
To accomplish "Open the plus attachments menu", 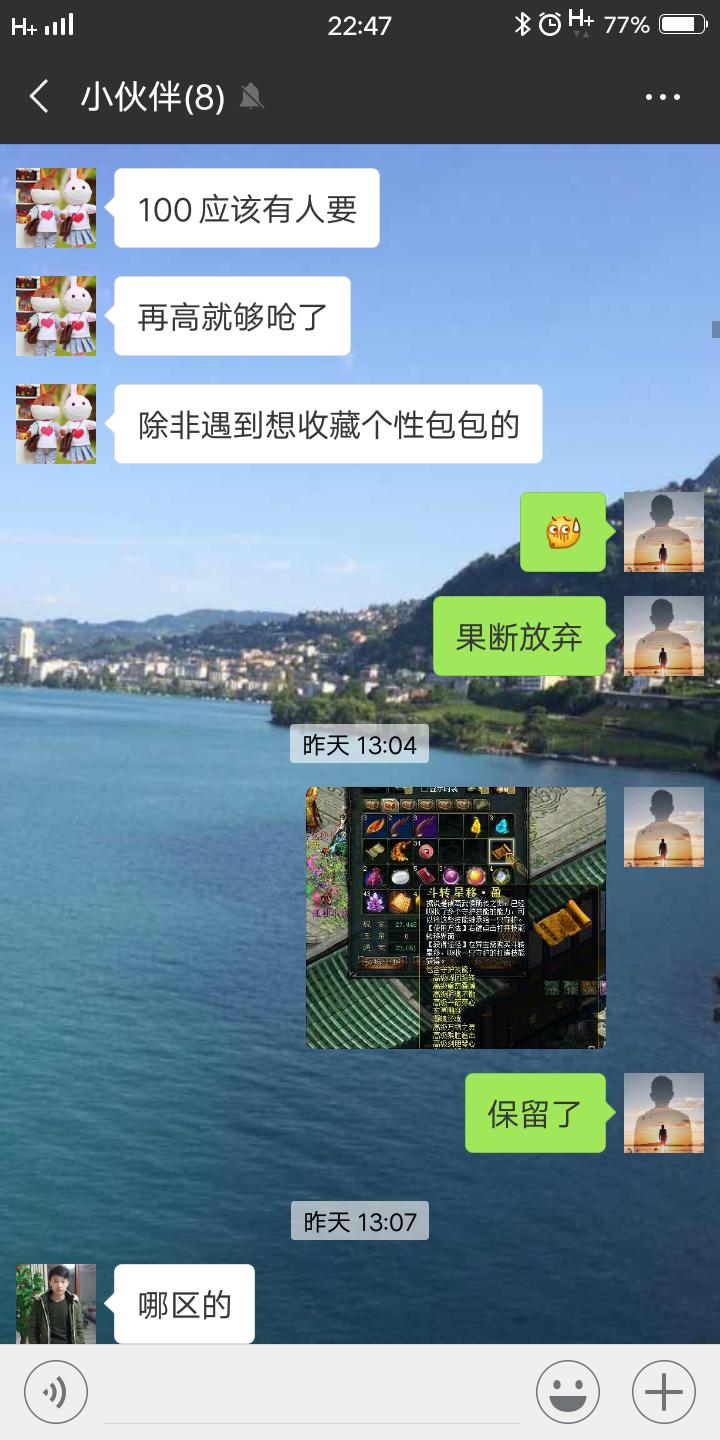I will [663, 1392].
